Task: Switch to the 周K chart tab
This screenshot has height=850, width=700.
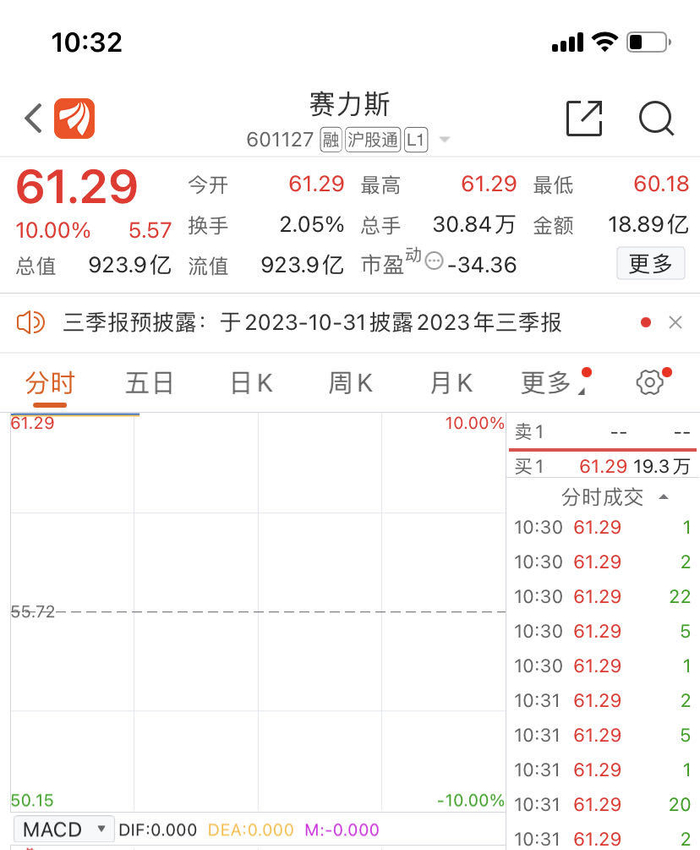Action: point(350,382)
